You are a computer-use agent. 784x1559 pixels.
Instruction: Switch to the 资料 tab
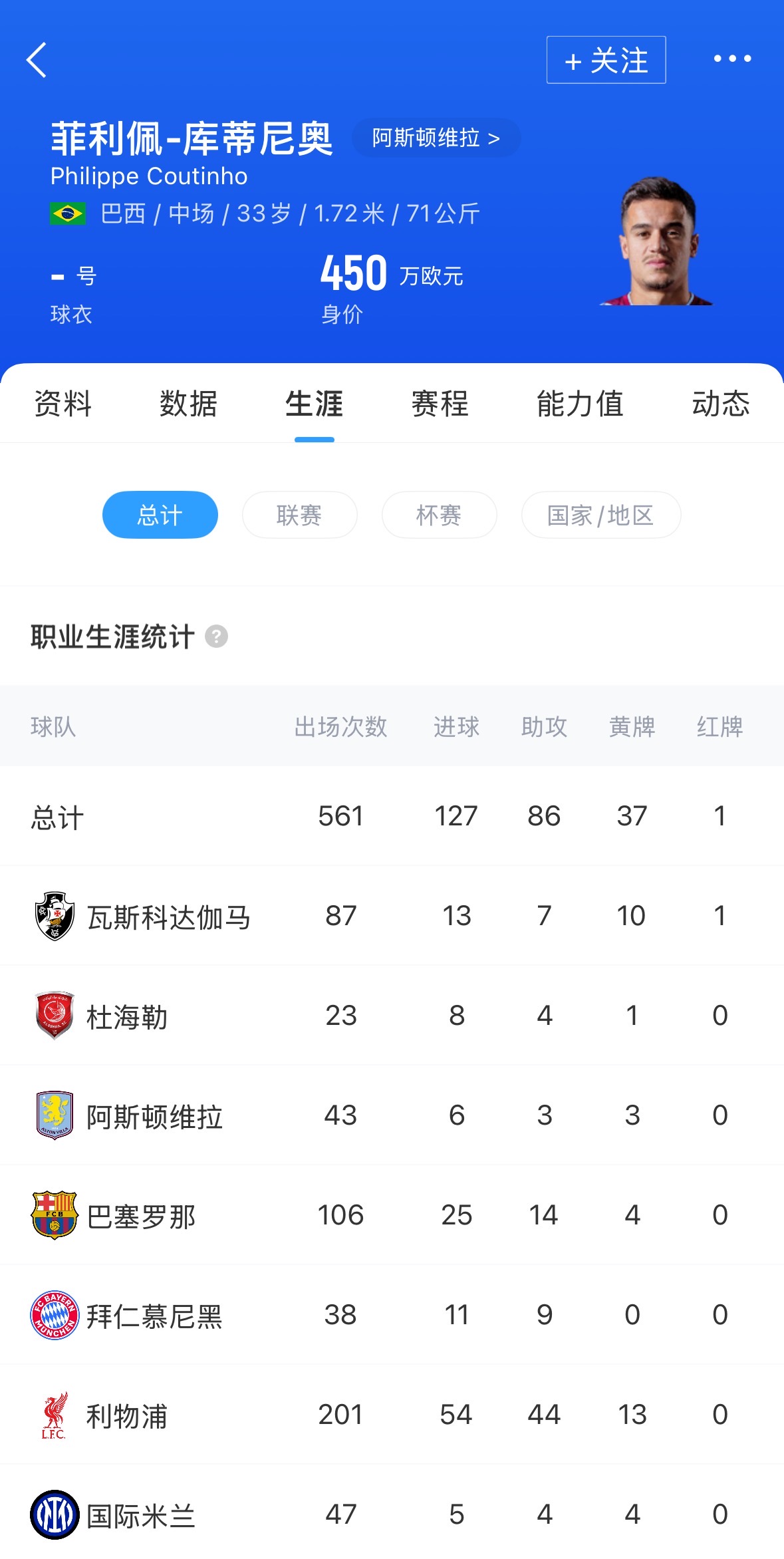point(63,404)
